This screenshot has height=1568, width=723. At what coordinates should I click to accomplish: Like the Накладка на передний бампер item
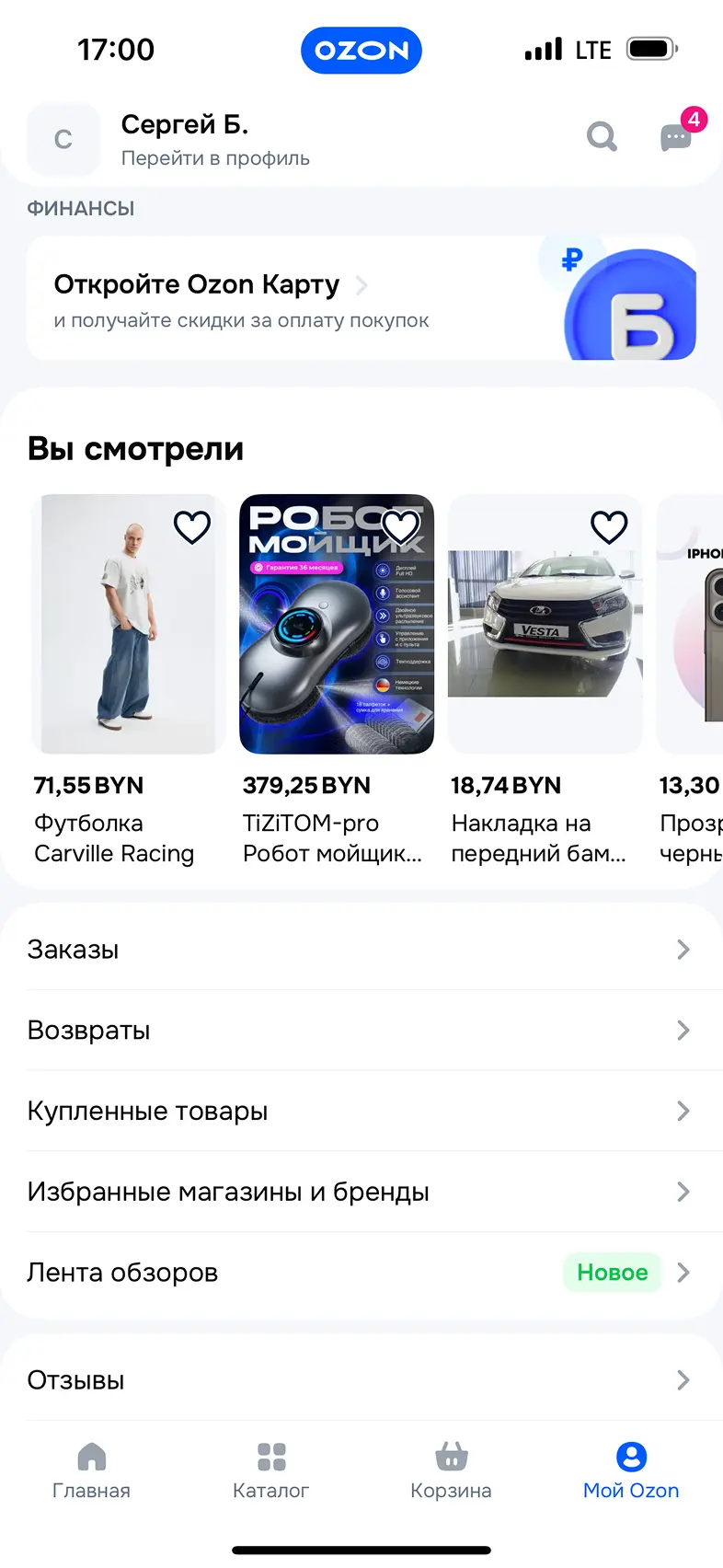point(609,527)
